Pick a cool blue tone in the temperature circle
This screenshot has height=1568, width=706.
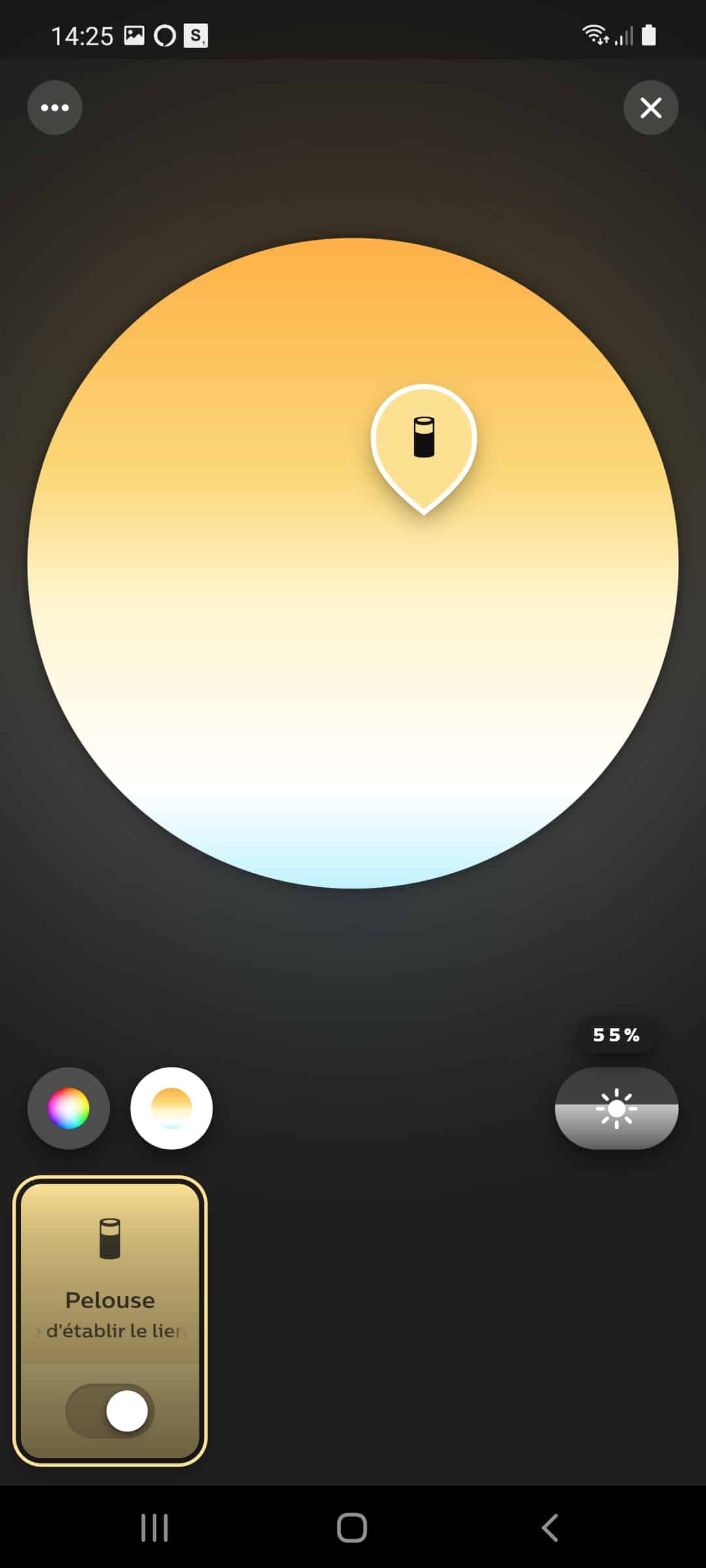click(x=353, y=856)
